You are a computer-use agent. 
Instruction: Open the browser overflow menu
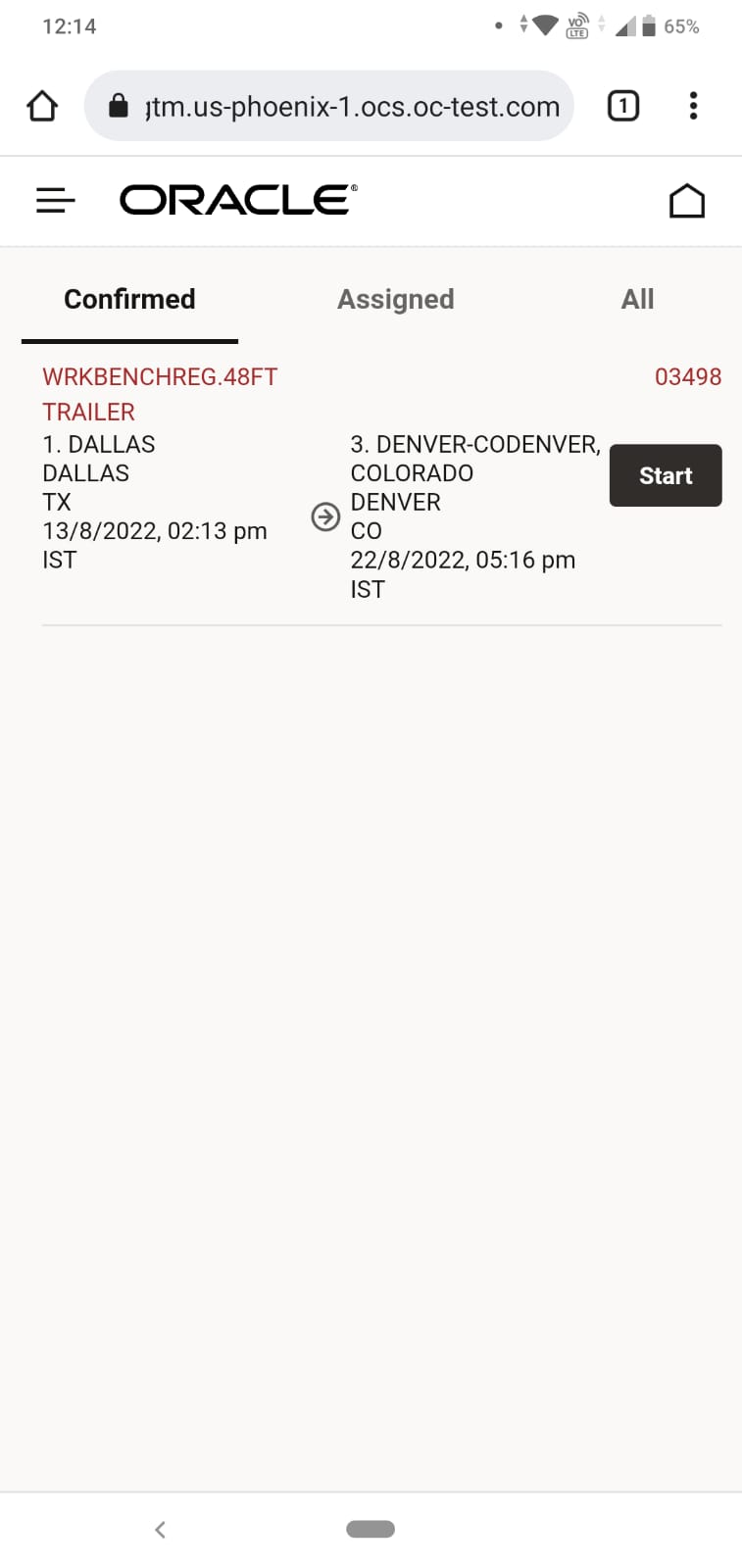(693, 106)
